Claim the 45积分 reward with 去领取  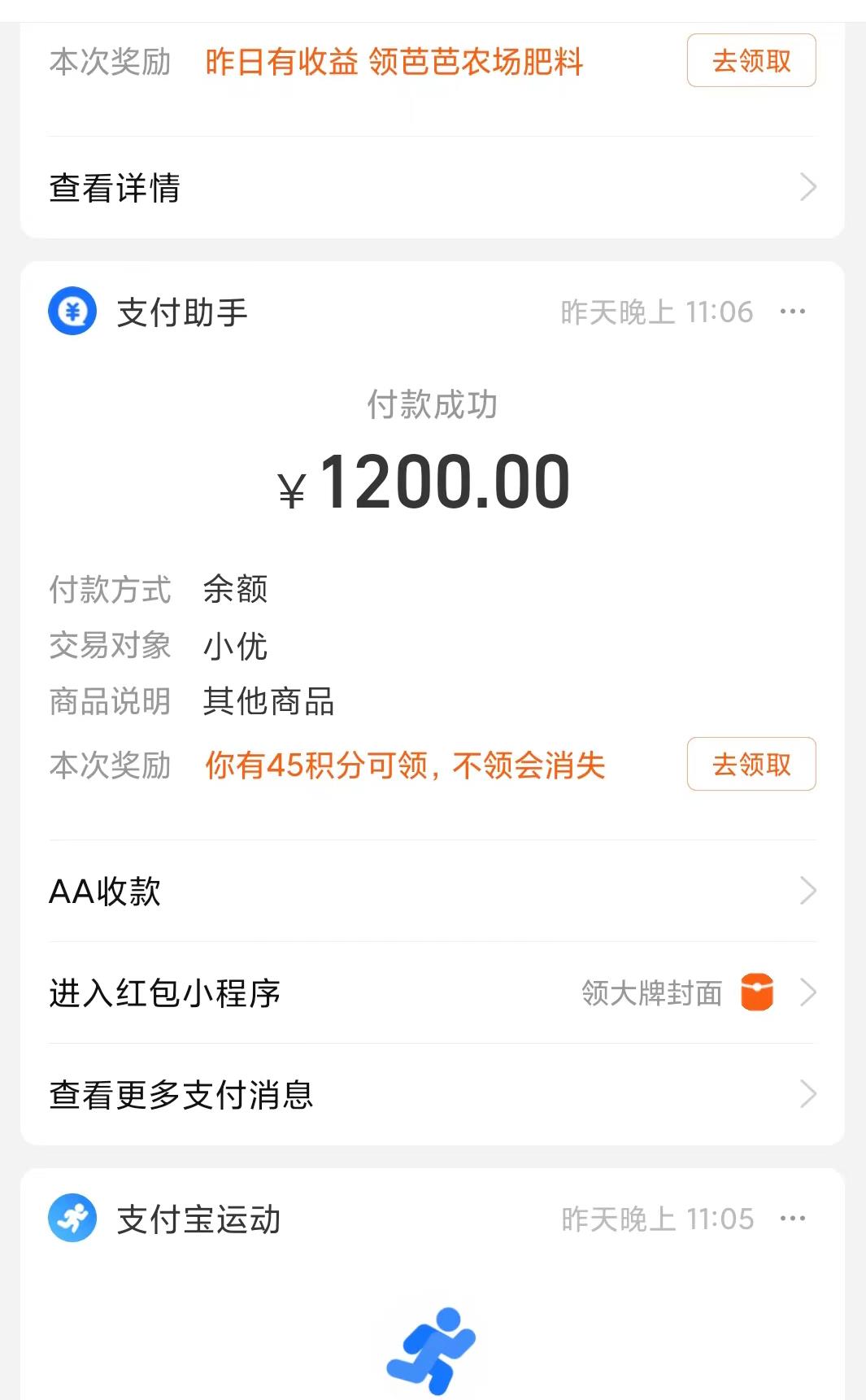pos(751,764)
